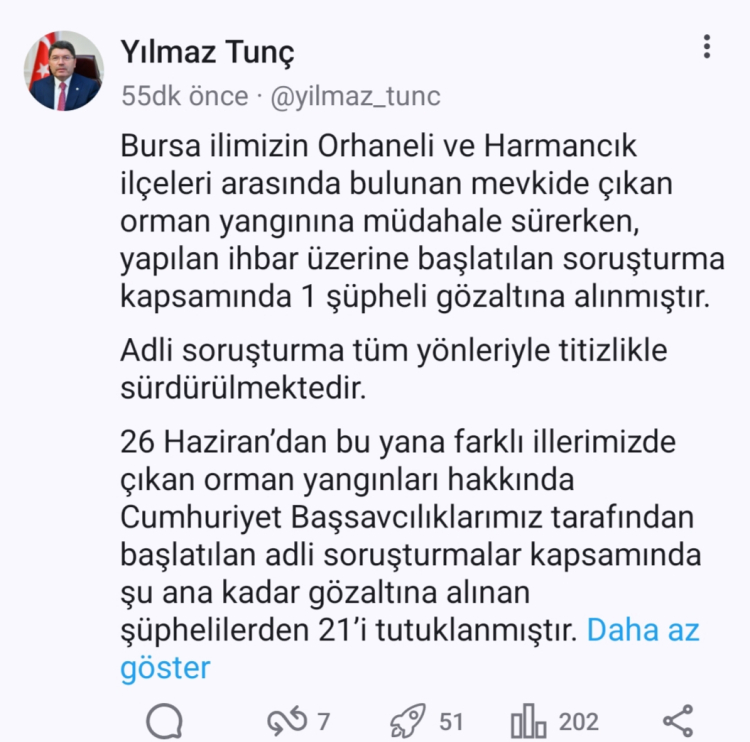The height and width of the screenshot is (742, 750).
Task: Repost this post with 7 reposts
Action: [285, 720]
